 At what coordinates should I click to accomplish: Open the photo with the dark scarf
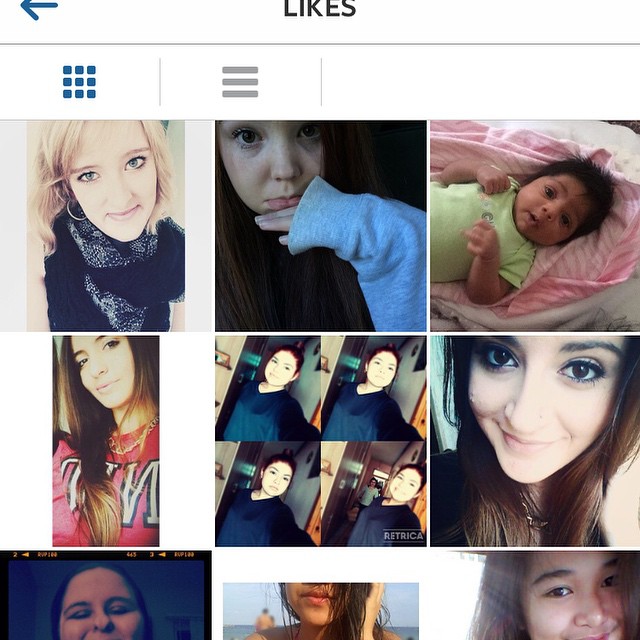[106, 226]
